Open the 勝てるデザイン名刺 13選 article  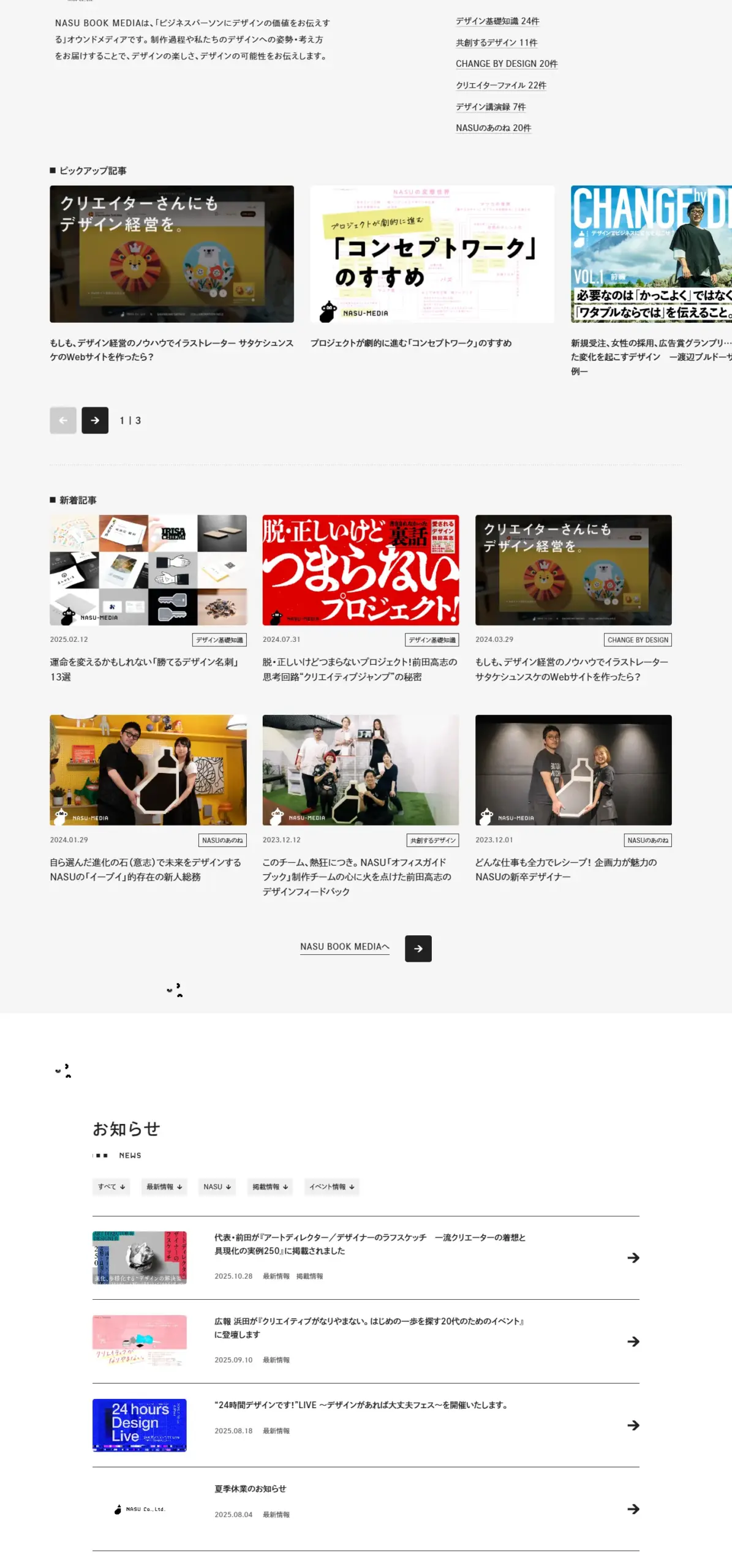148,570
